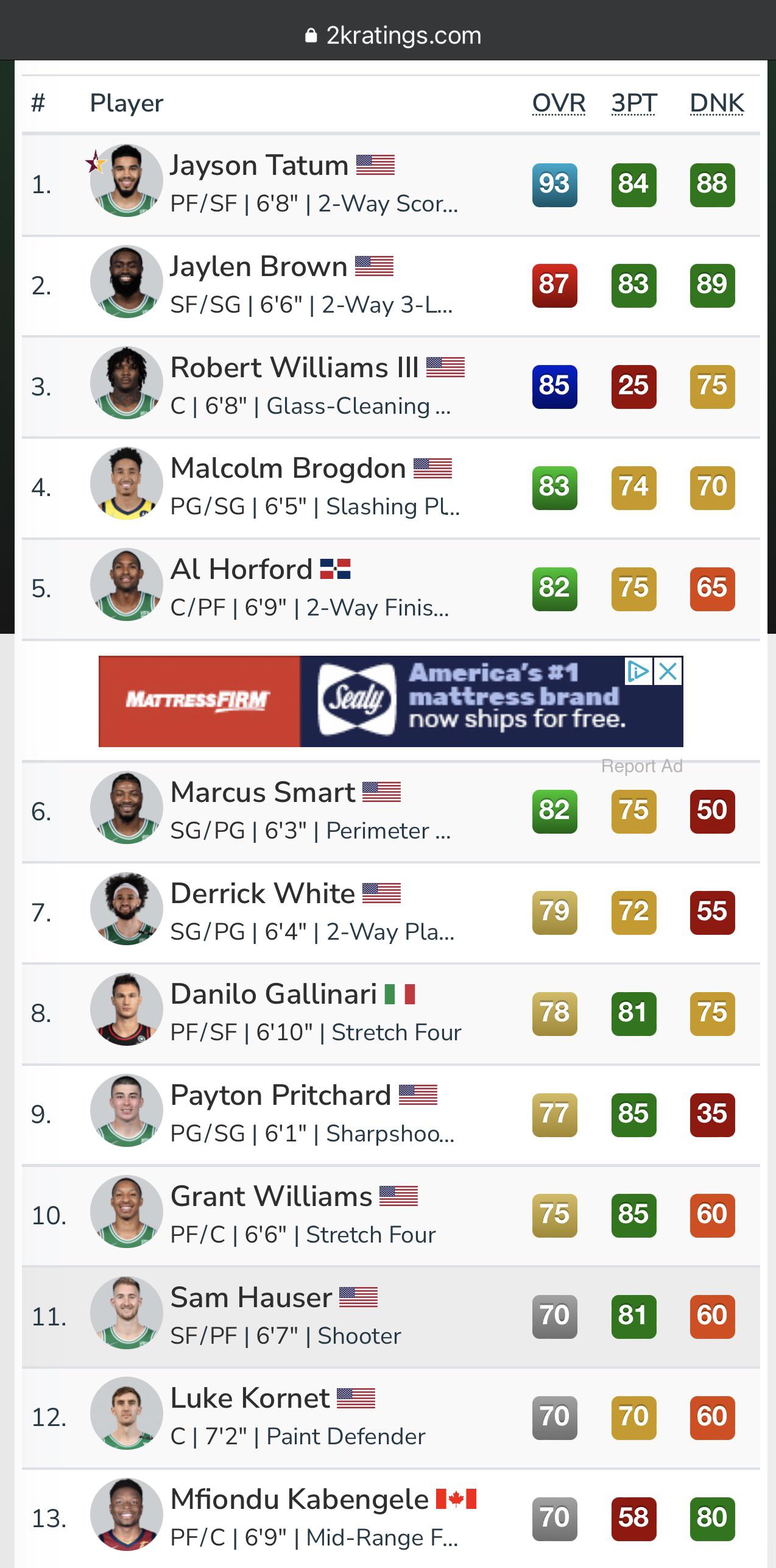Open Derrick White's profile
This screenshot has height=1568, width=776.
pyautogui.click(x=263, y=894)
